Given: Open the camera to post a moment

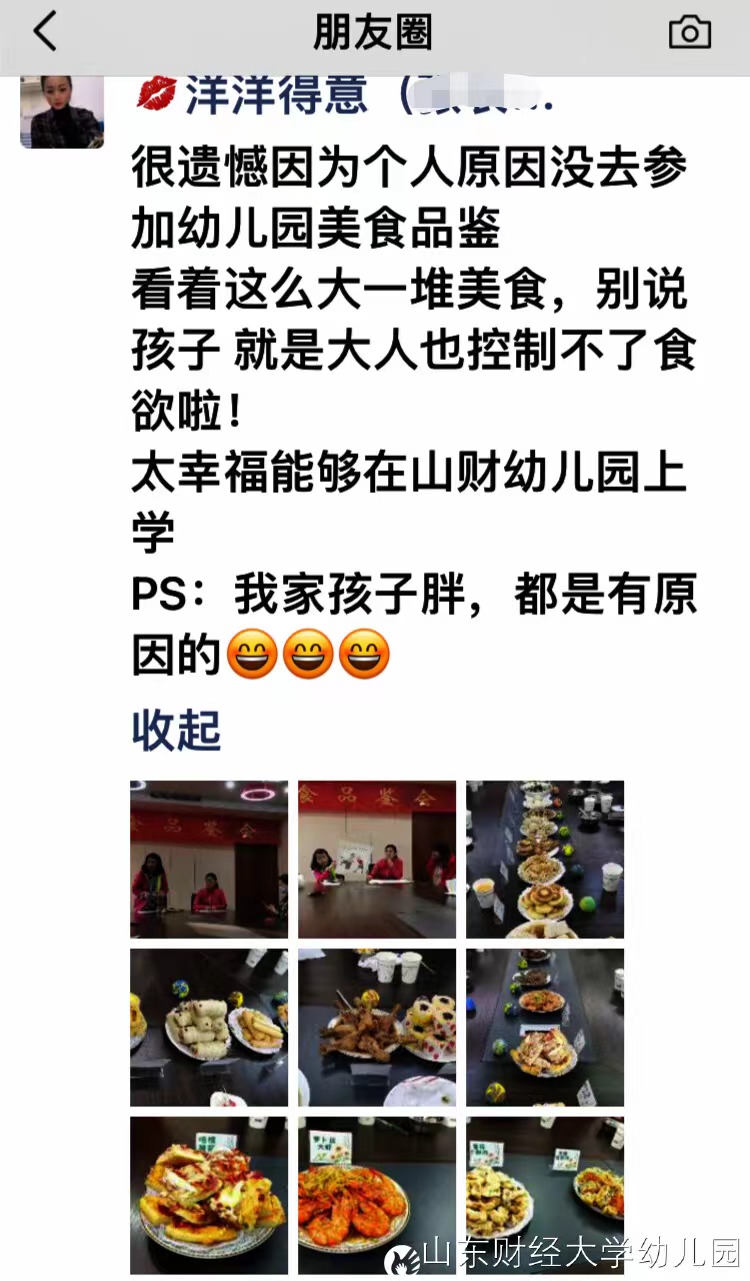Looking at the screenshot, I should point(689,33).
